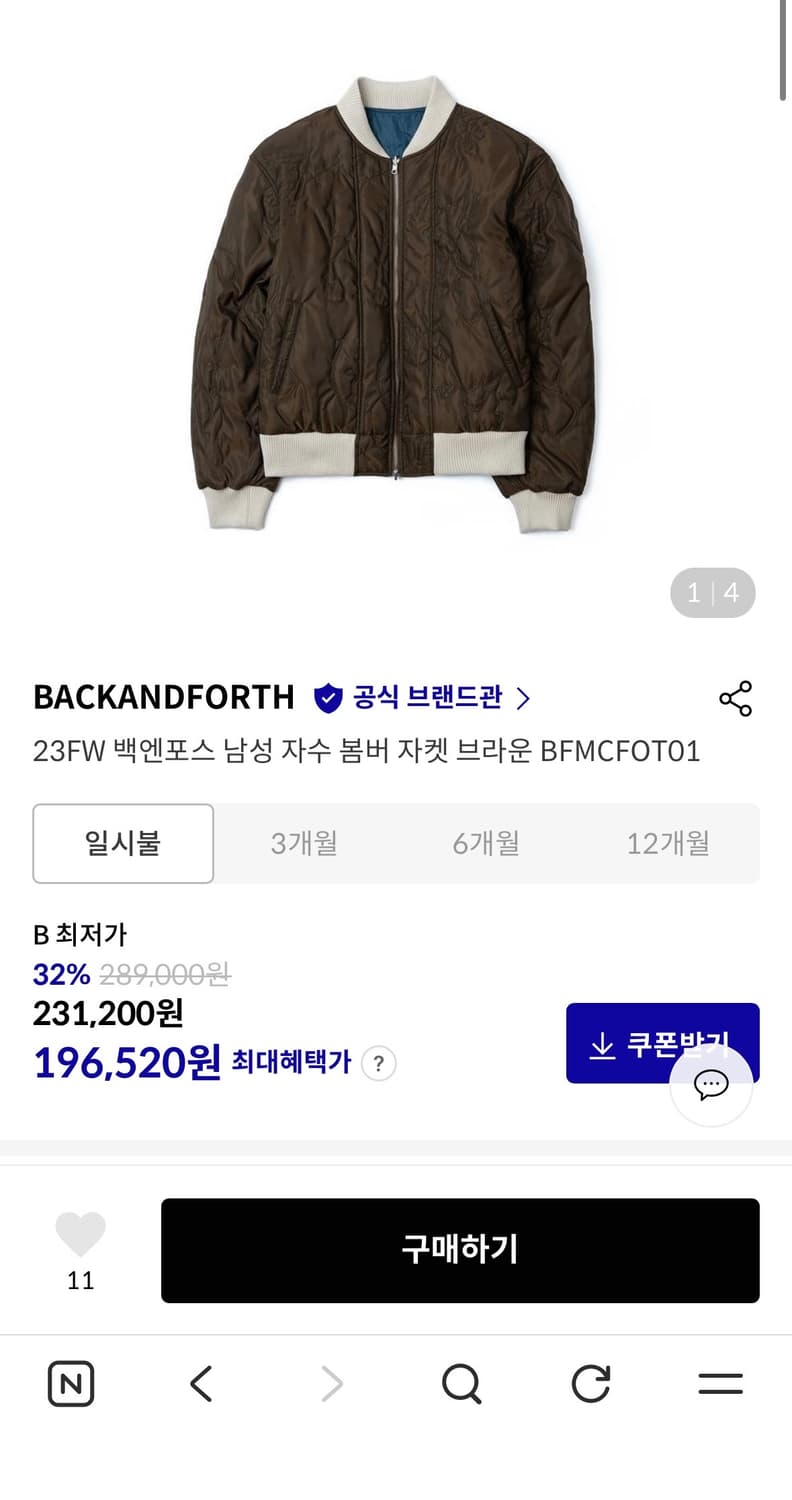Go back using the back arrow icon
The height and width of the screenshot is (1500, 792).
(x=200, y=1384)
